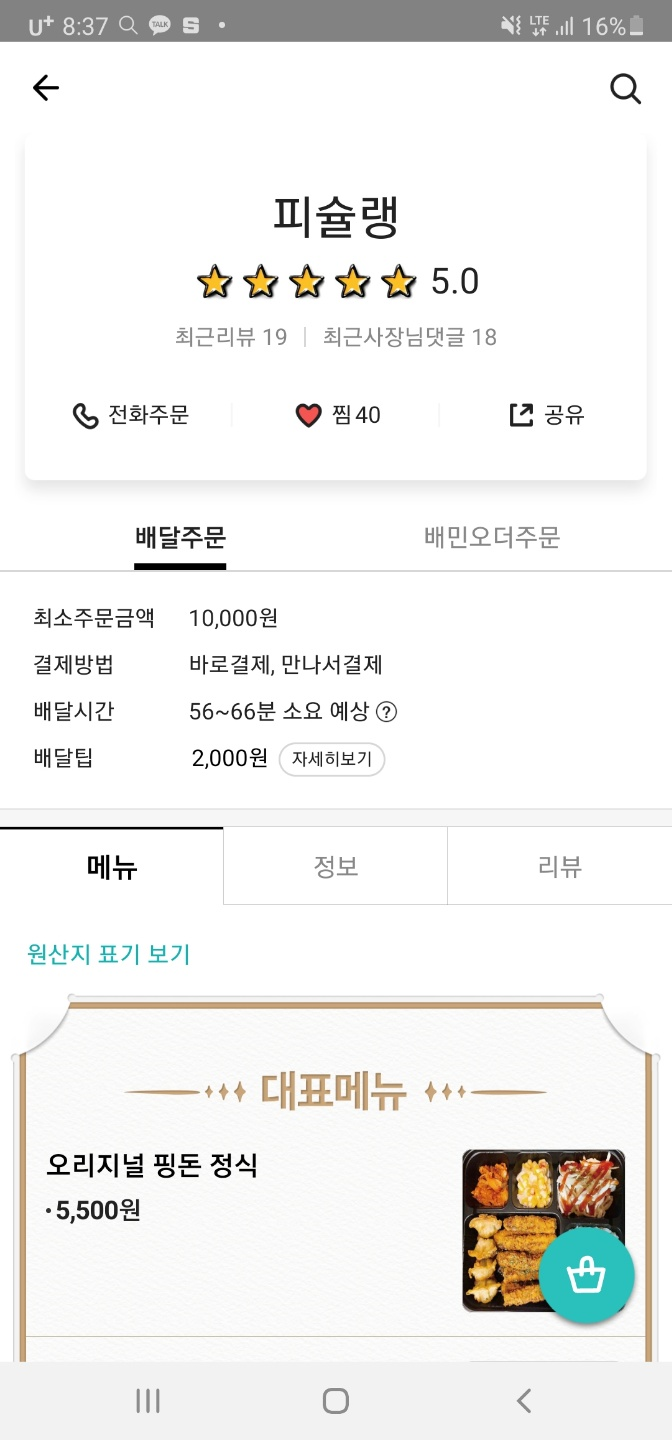Open delivery time help icon
The width and height of the screenshot is (672, 1440).
[x=386, y=712]
